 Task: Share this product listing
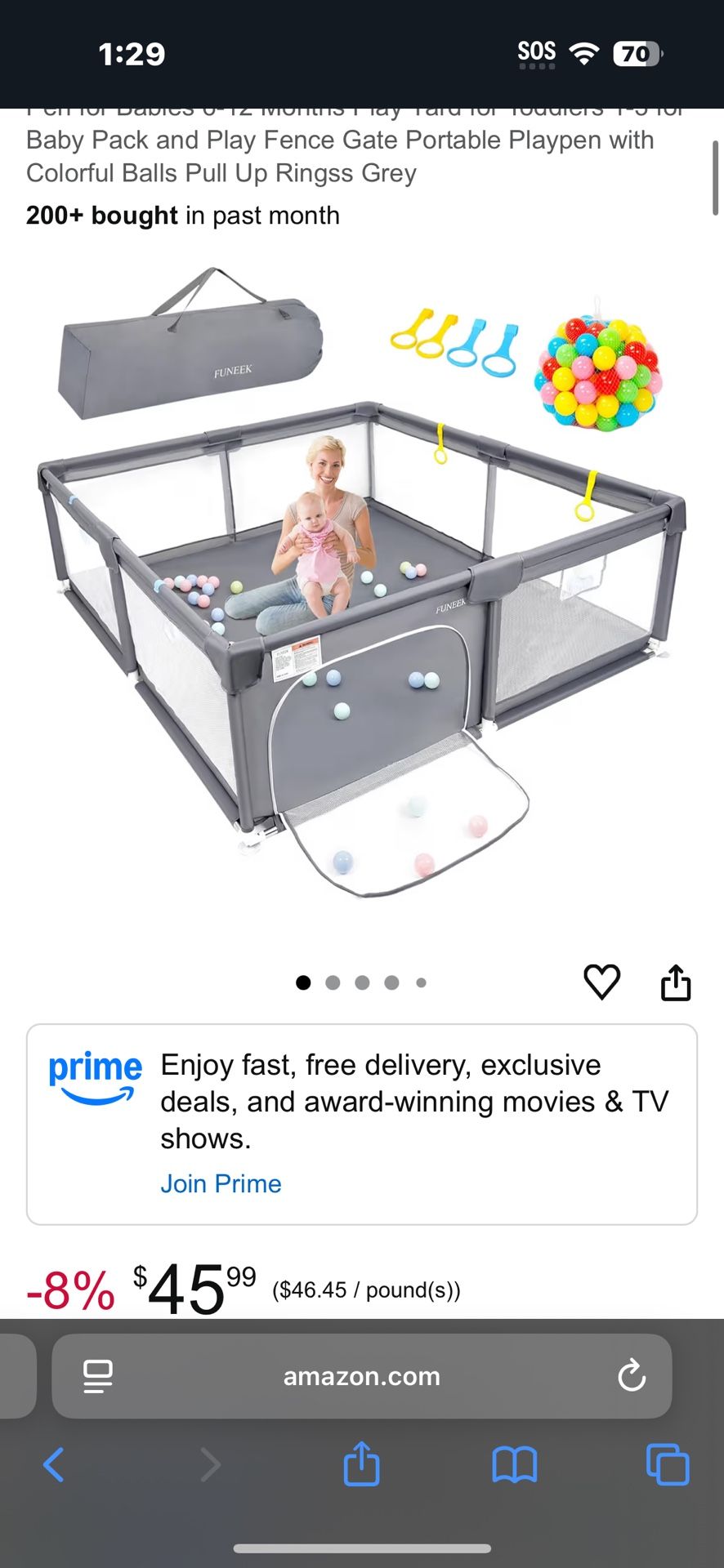coord(675,982)
